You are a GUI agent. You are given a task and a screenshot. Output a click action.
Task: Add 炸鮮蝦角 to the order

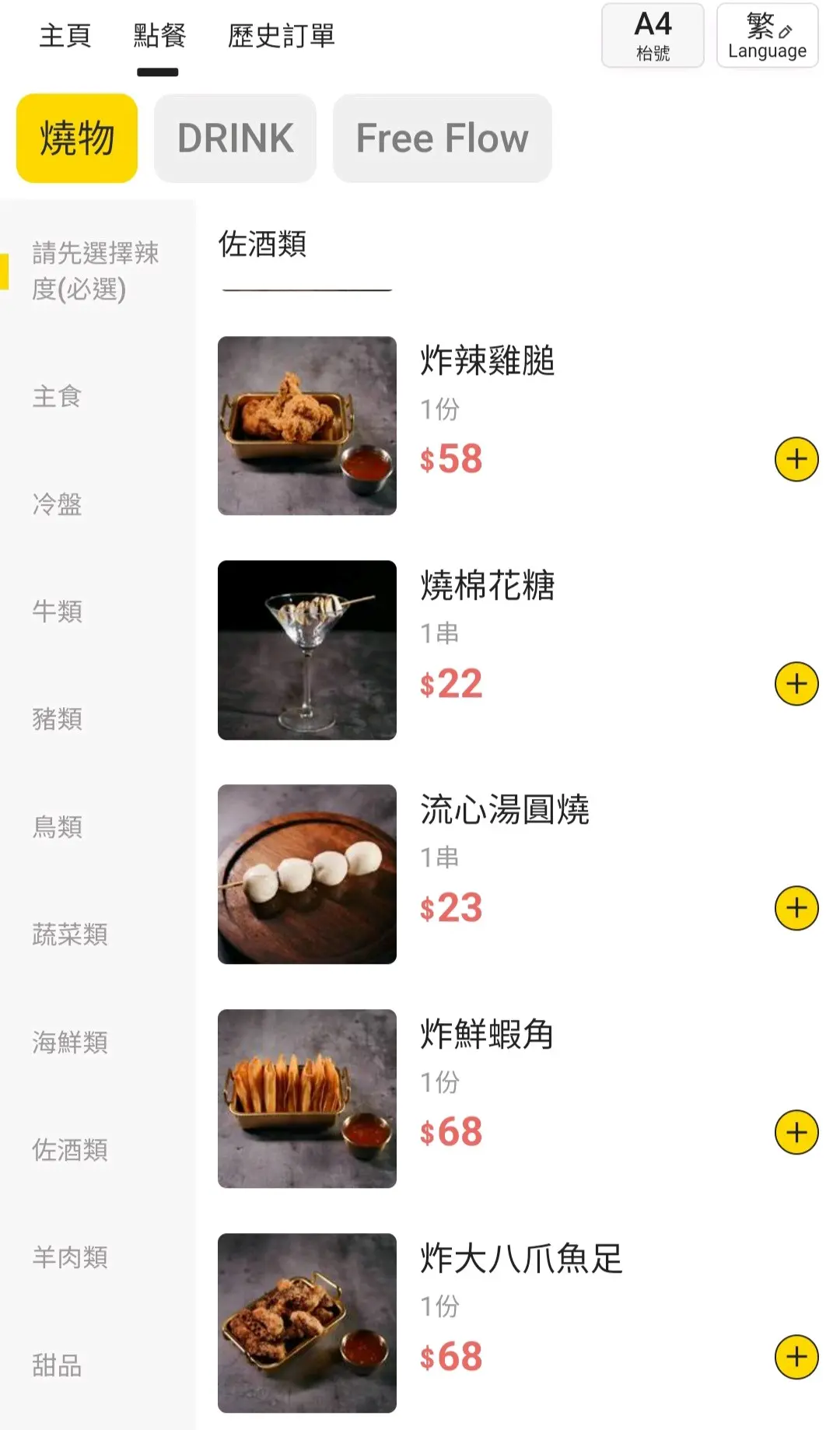pyautogui.click(x=796, y=1132)
